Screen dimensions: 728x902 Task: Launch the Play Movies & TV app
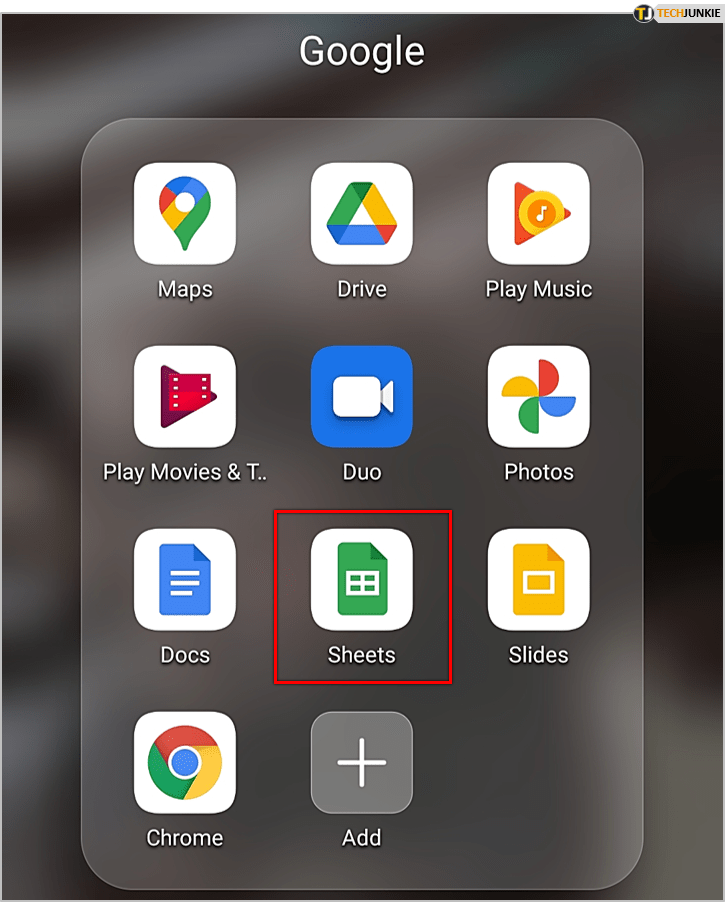click(x=185, y=397)
